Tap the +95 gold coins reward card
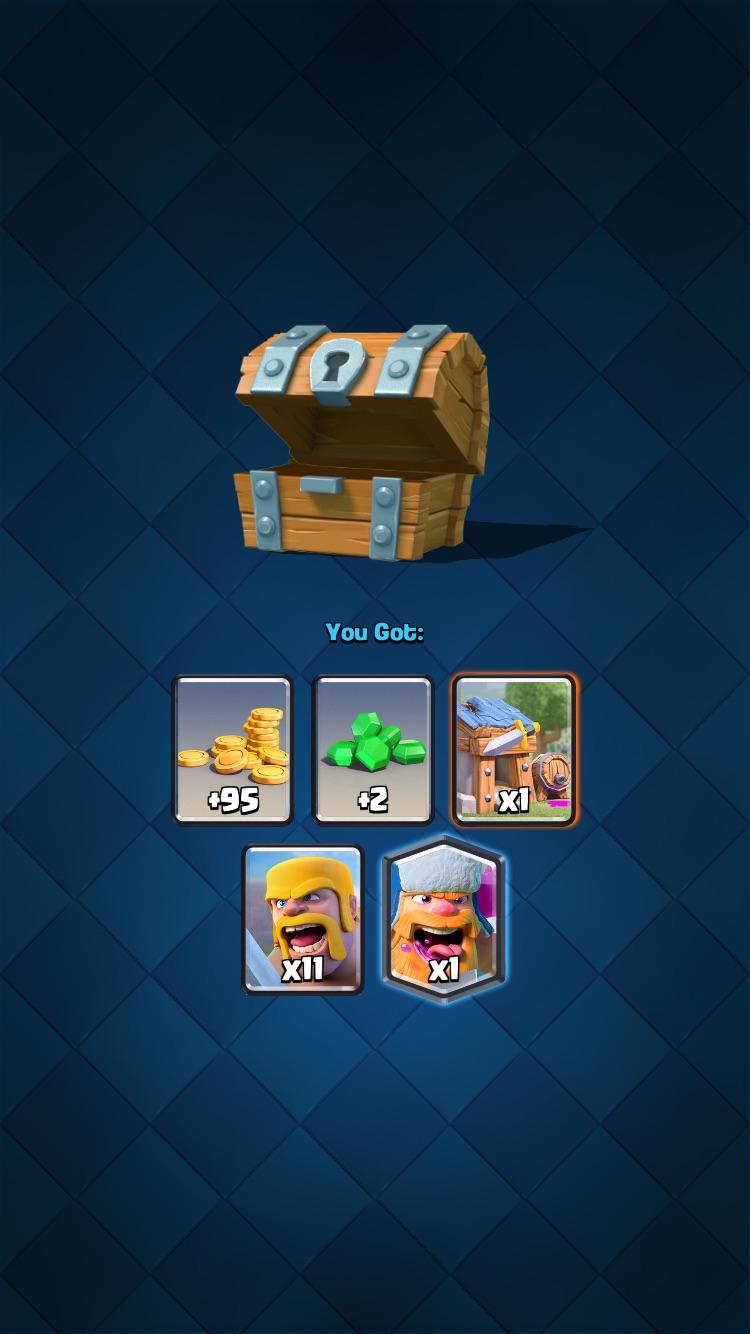The height and width of the screenshot is (1334, 750). pos(233,750)
